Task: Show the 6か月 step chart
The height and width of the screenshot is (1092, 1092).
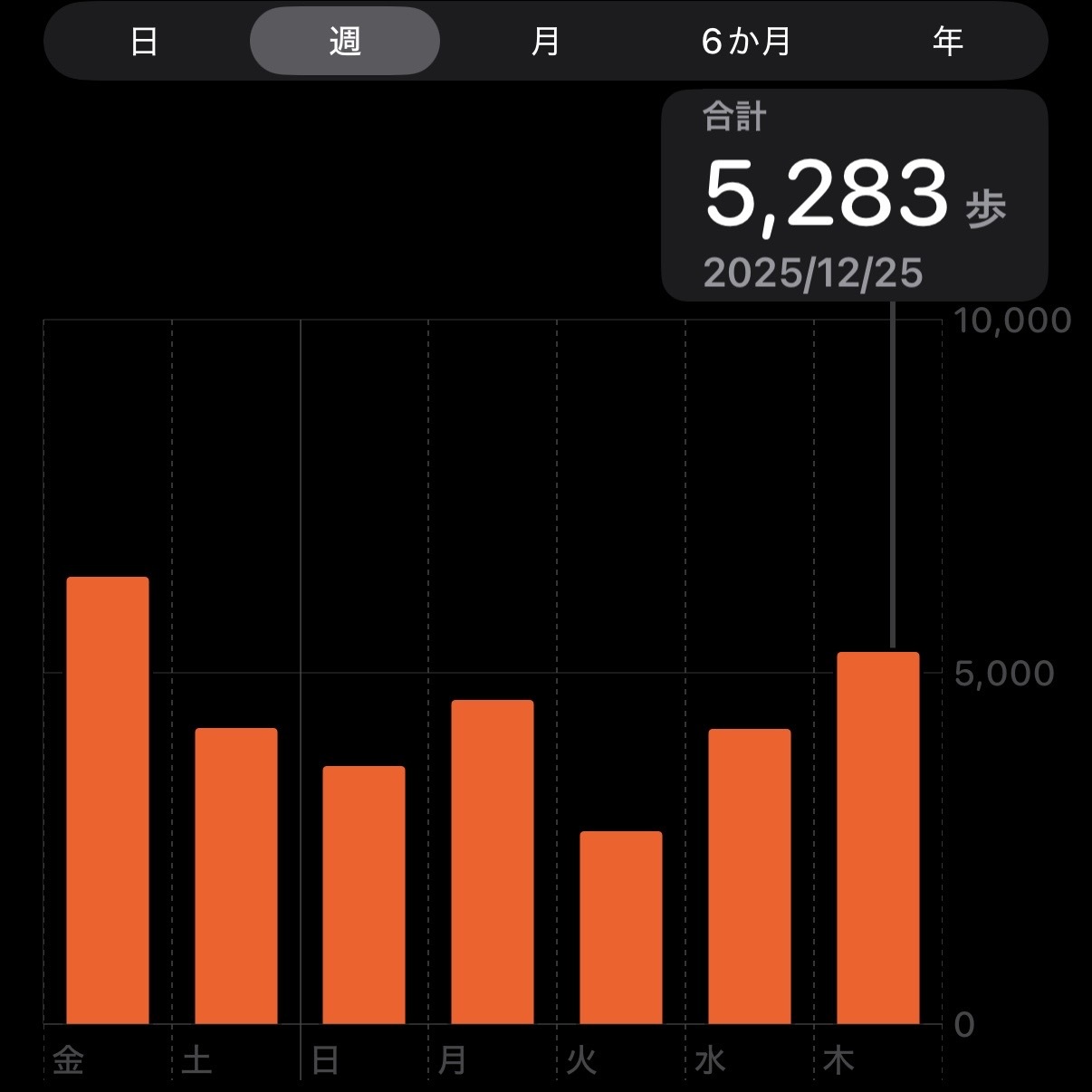Action: (746, 42)
